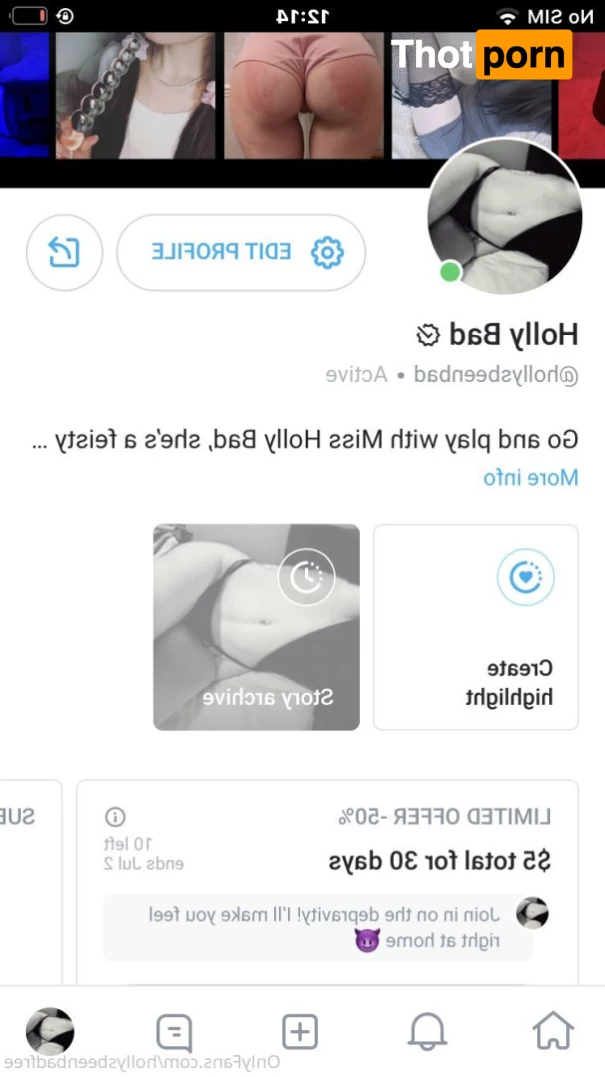
Task: Open the More info link
Action: [x=530, y=477]
